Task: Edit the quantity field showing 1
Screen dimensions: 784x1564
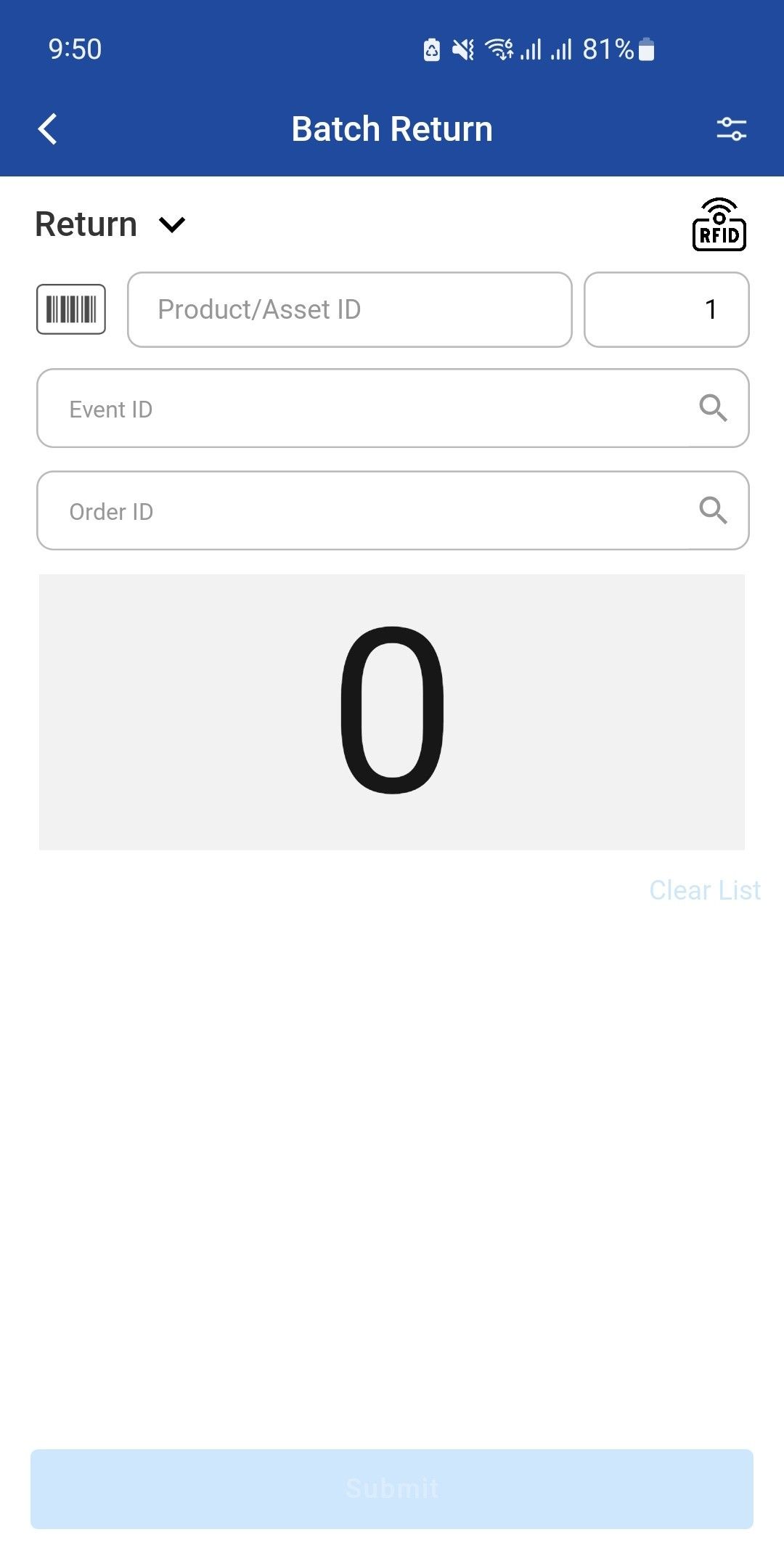Action: 666,310
